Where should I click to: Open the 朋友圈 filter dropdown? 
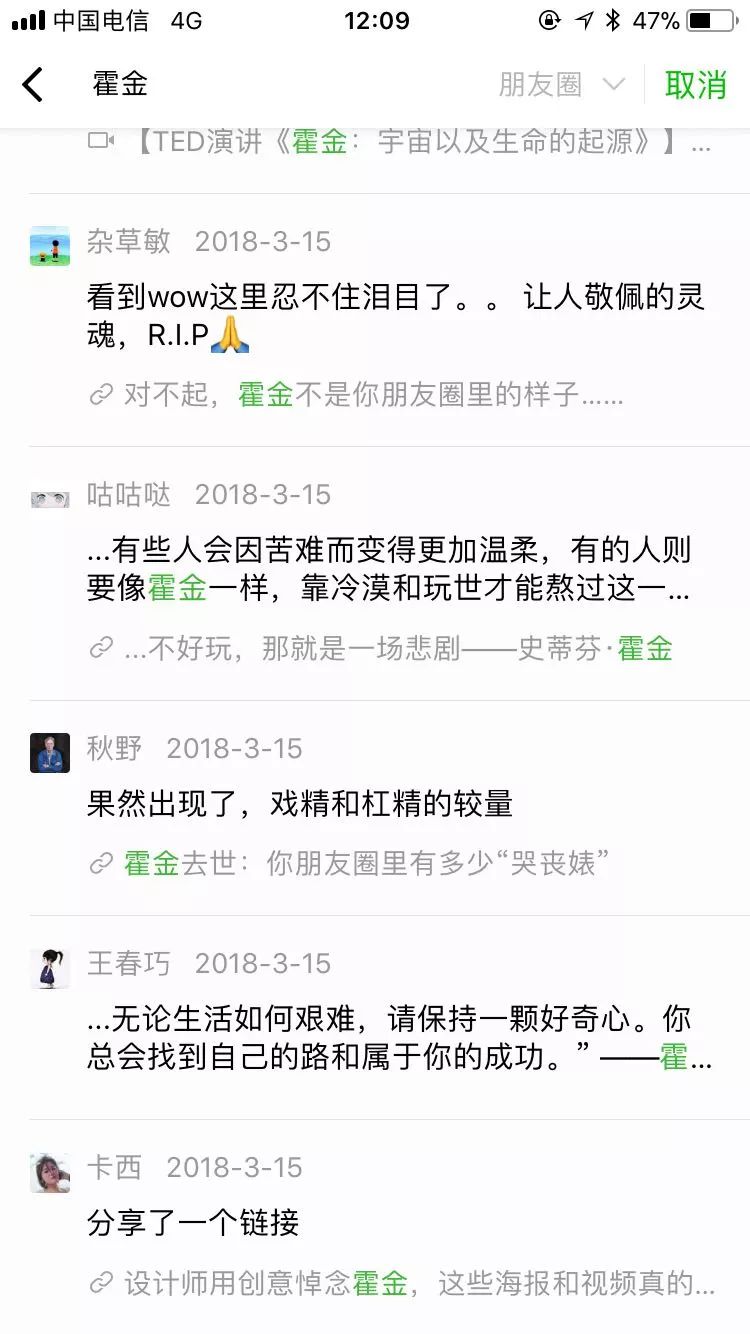[x=562, y=85]
